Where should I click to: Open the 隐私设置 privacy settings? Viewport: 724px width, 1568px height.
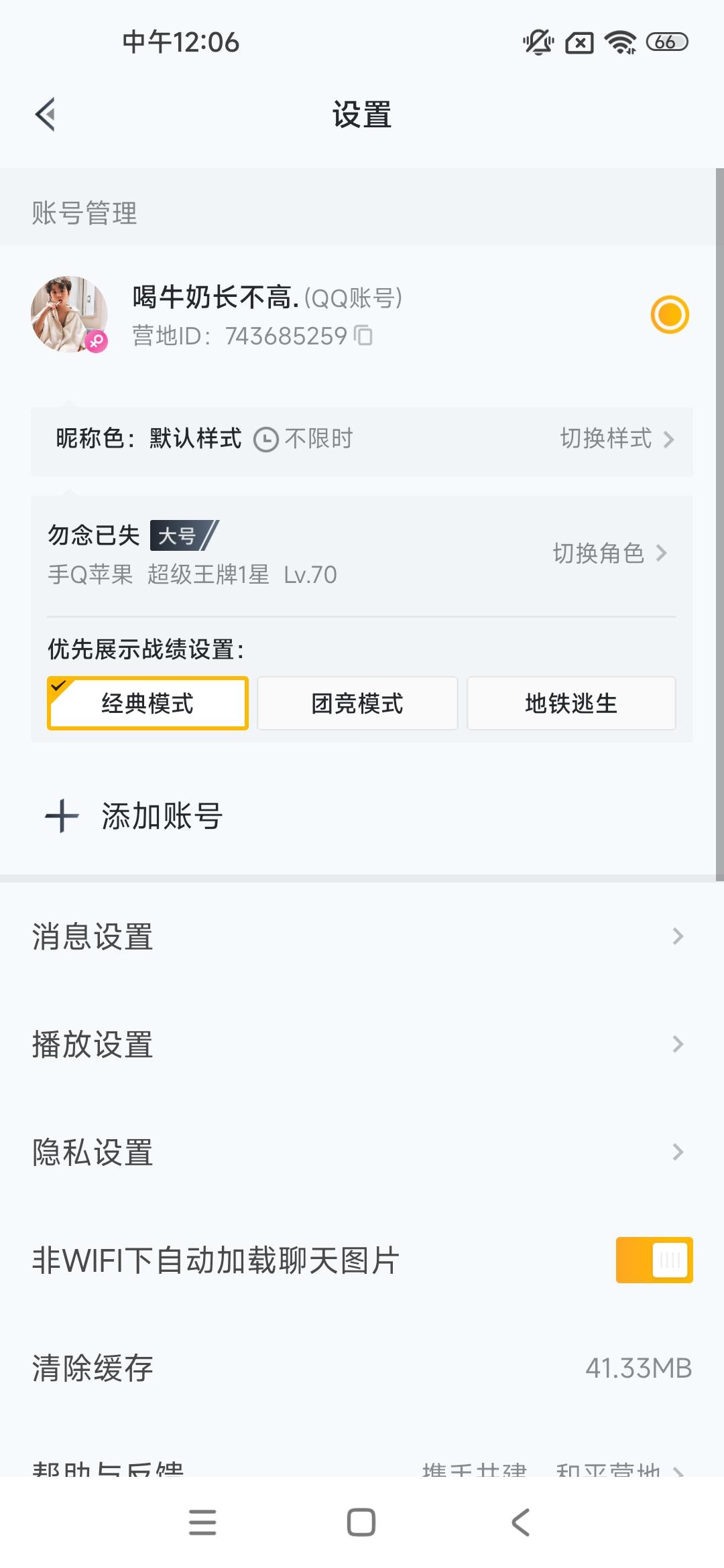(362, 1153)
